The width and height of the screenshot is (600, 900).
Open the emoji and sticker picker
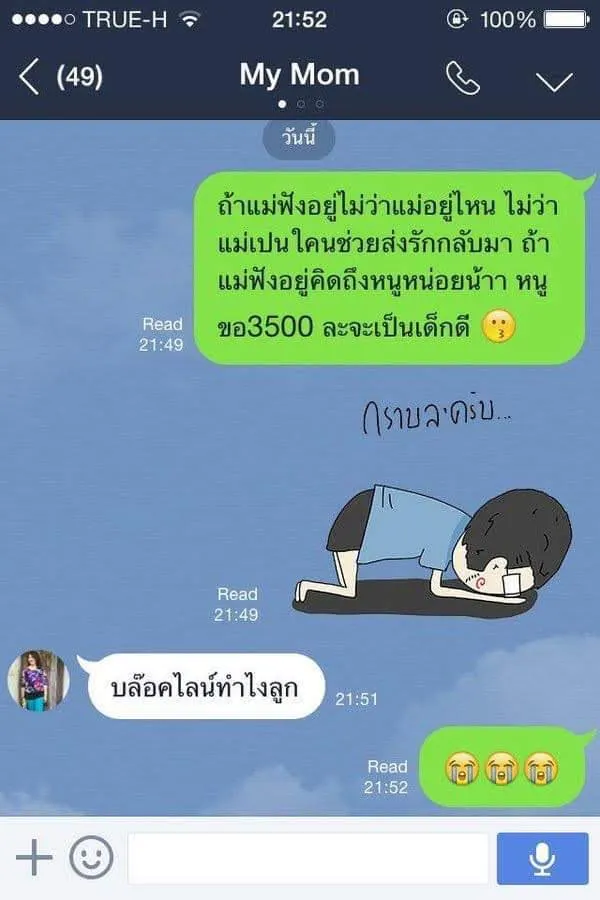91,858
